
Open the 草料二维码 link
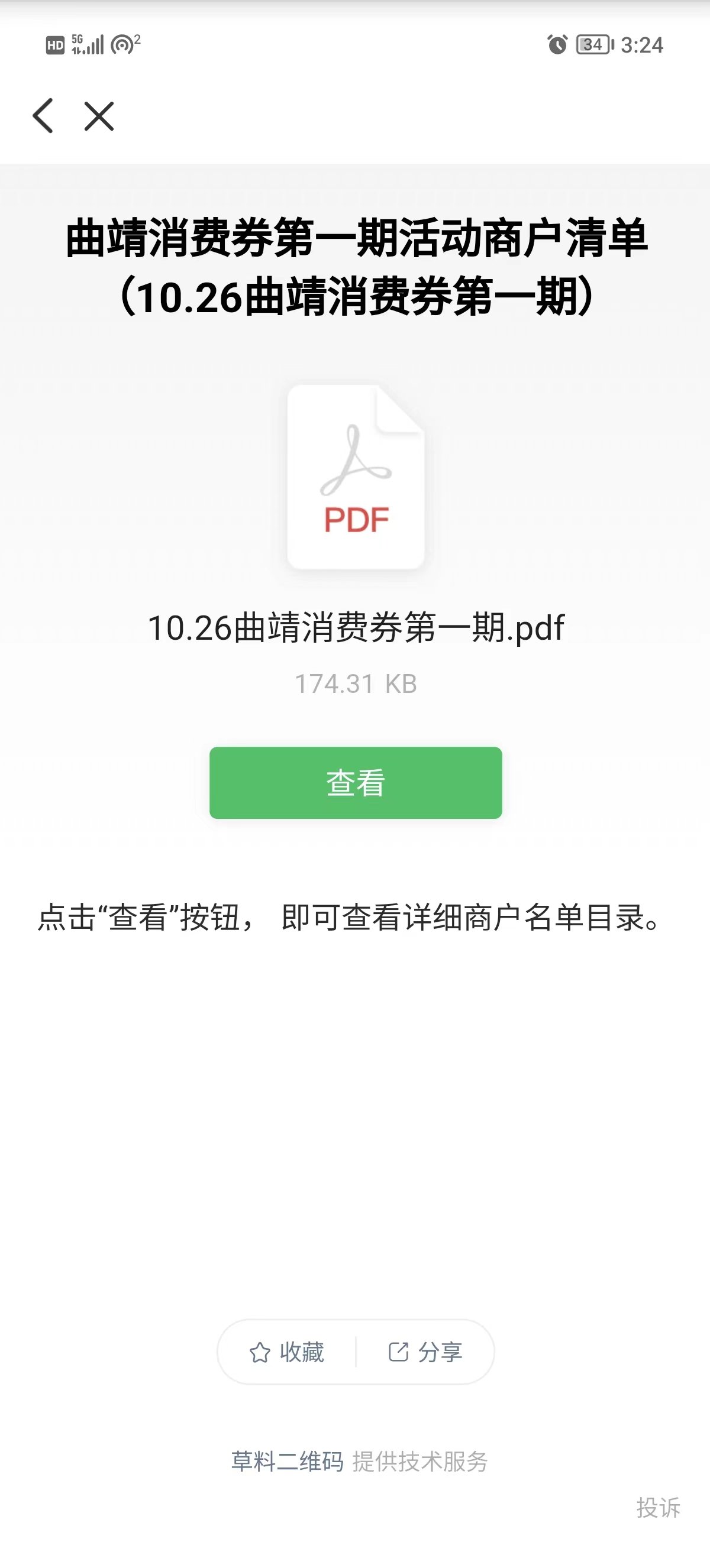(x=288, y=1462)
